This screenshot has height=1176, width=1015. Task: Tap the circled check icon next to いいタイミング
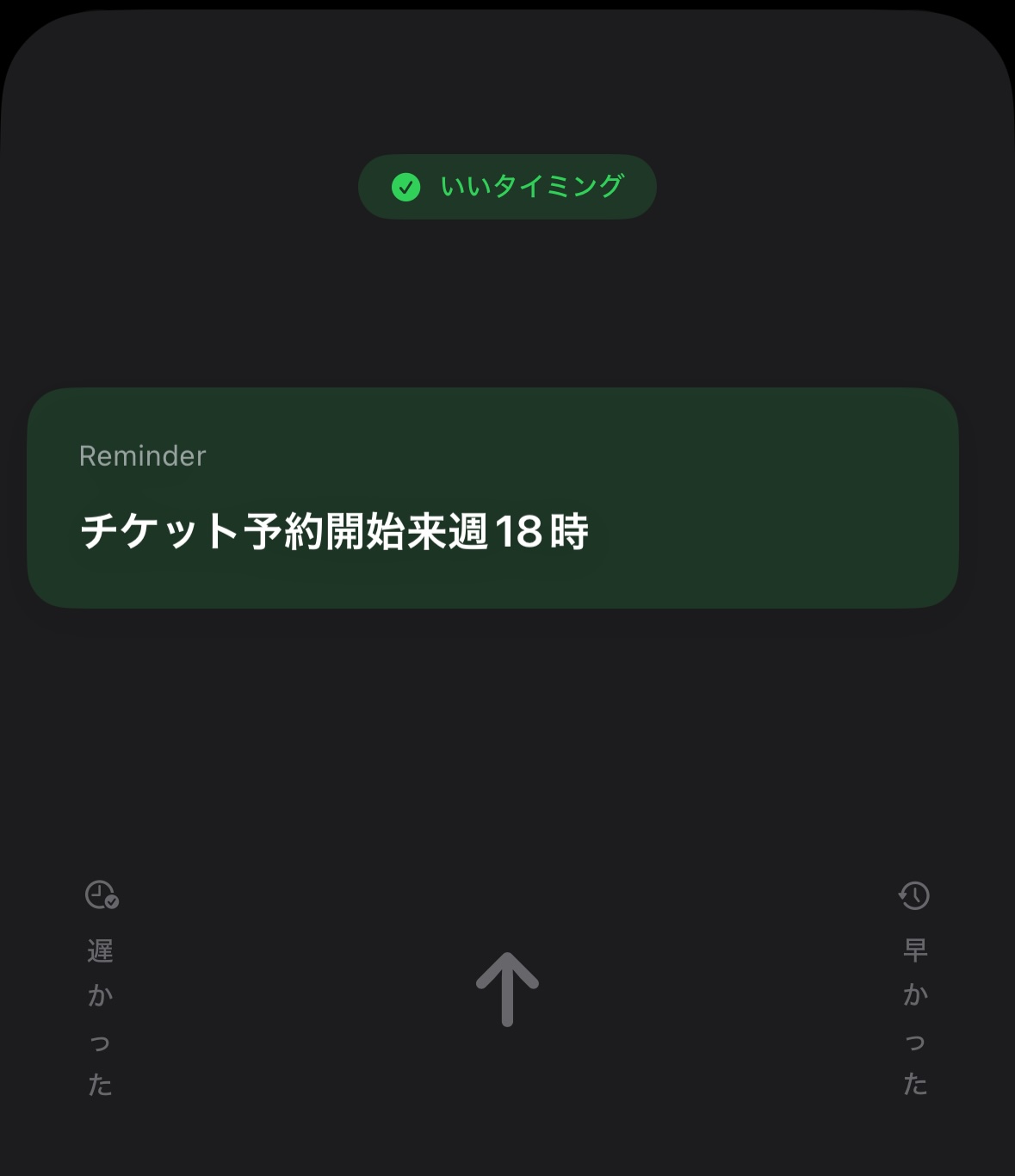407,187
